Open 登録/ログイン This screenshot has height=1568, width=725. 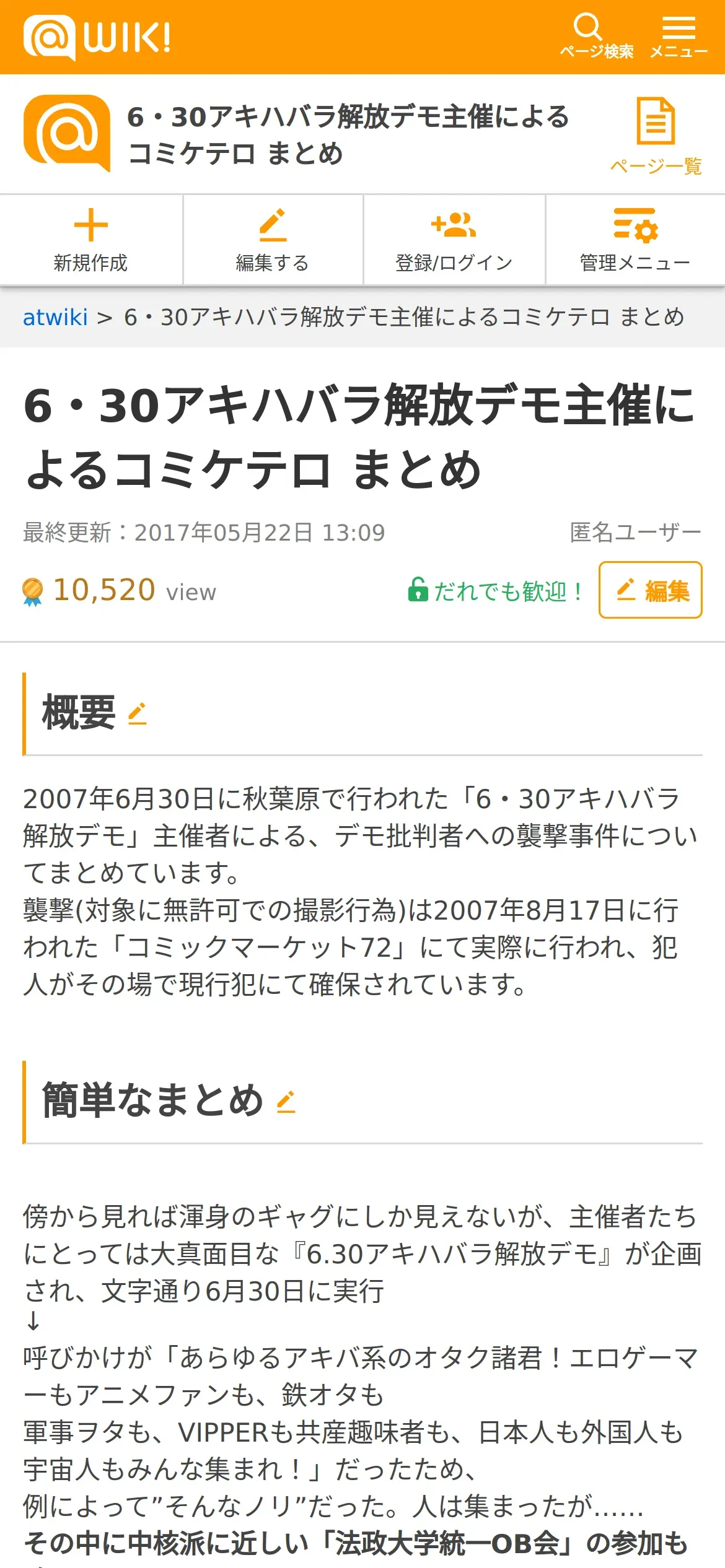click(454, 240)
